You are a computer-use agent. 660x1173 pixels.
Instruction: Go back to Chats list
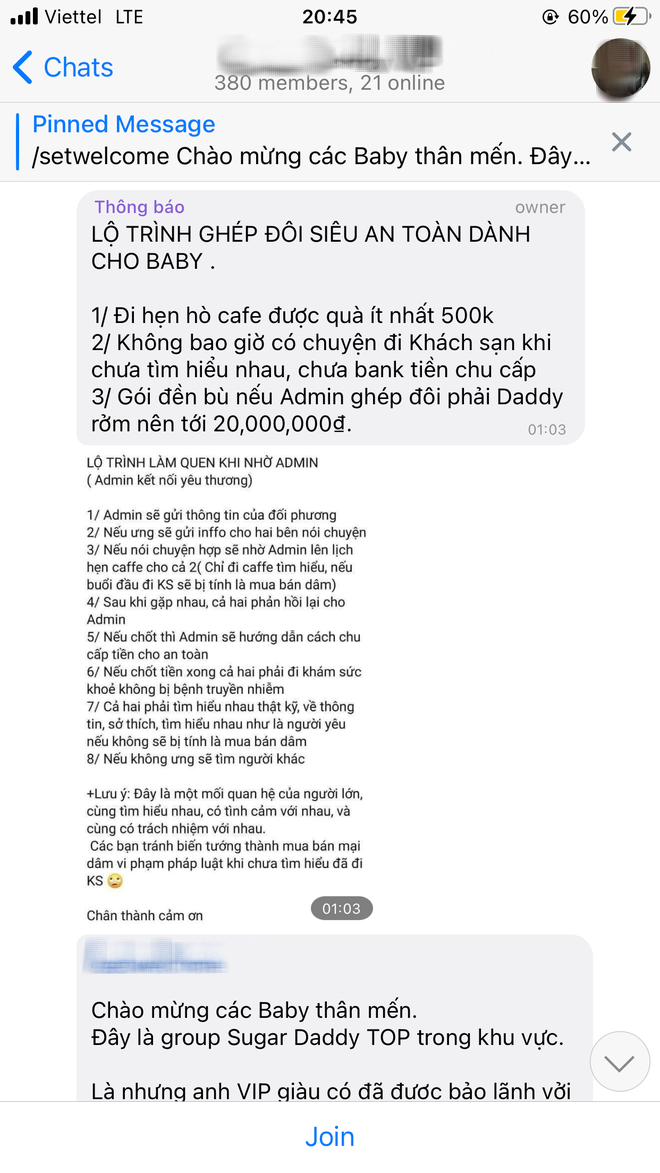pyautogui.click(x=62, y=67)
